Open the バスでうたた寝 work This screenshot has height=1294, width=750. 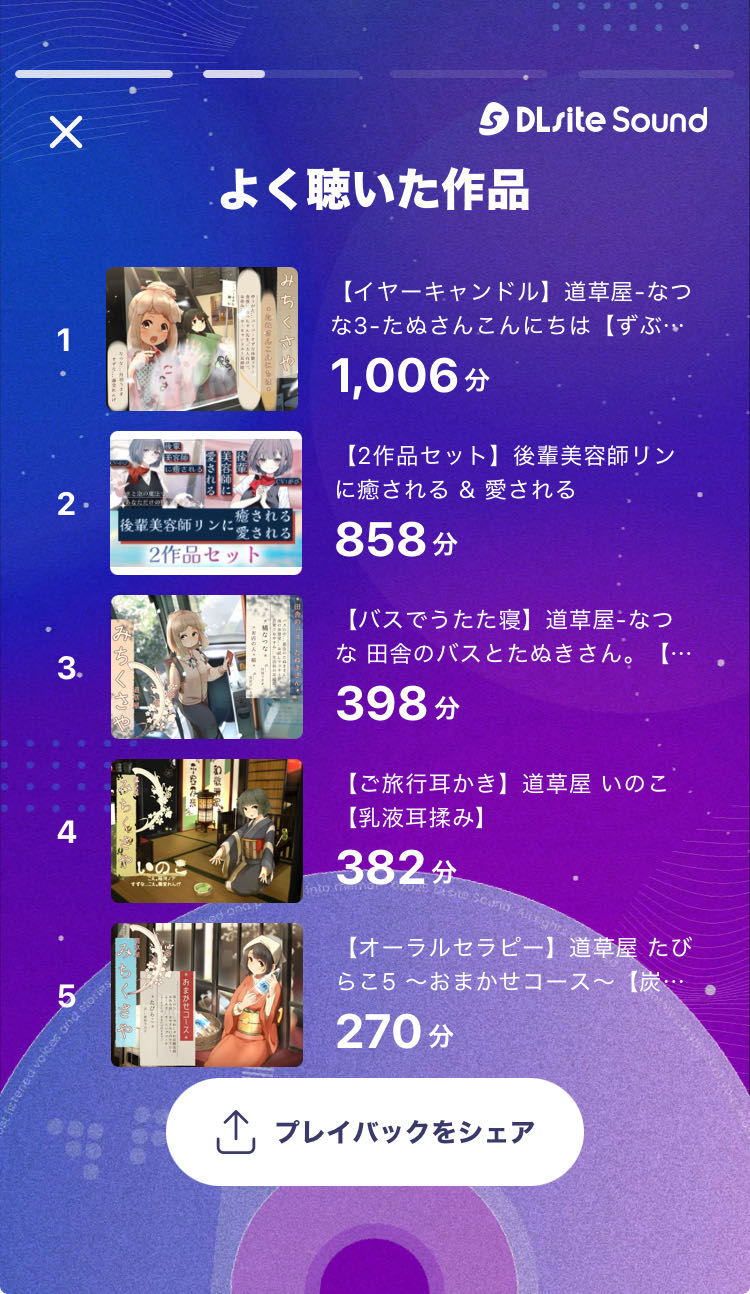tap(206, 667)
